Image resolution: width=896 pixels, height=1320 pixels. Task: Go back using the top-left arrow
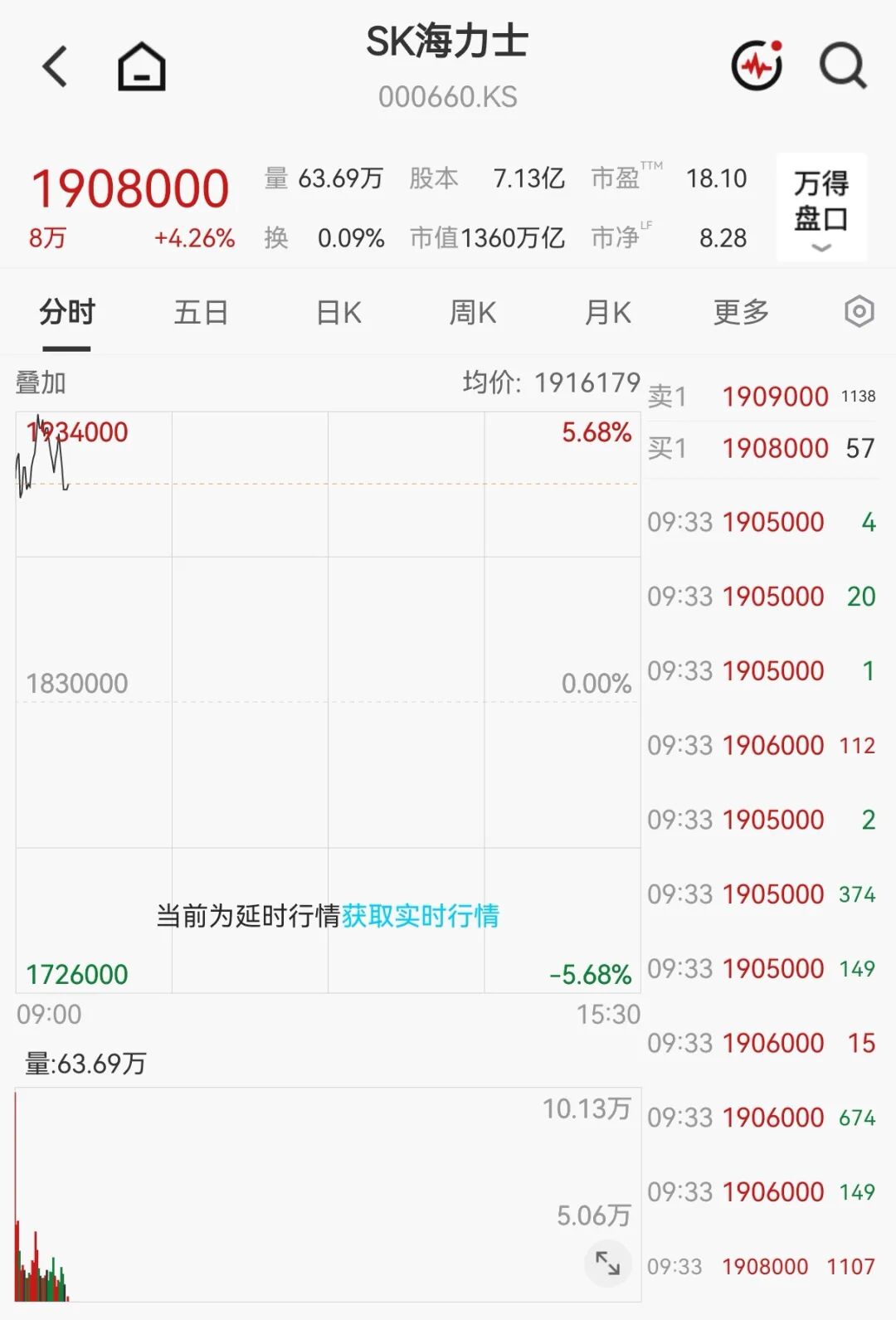point(55,66)
